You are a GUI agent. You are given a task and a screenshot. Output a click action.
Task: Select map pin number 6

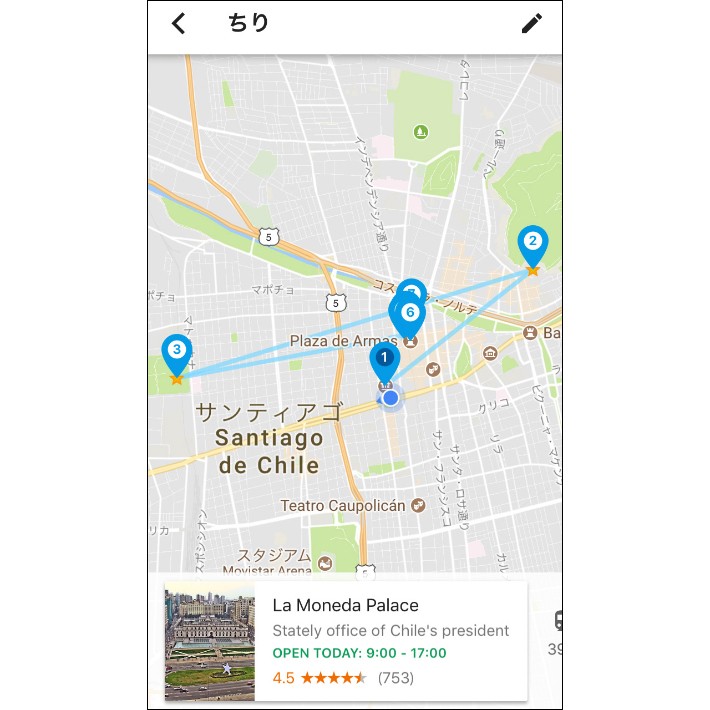(408, 314)
